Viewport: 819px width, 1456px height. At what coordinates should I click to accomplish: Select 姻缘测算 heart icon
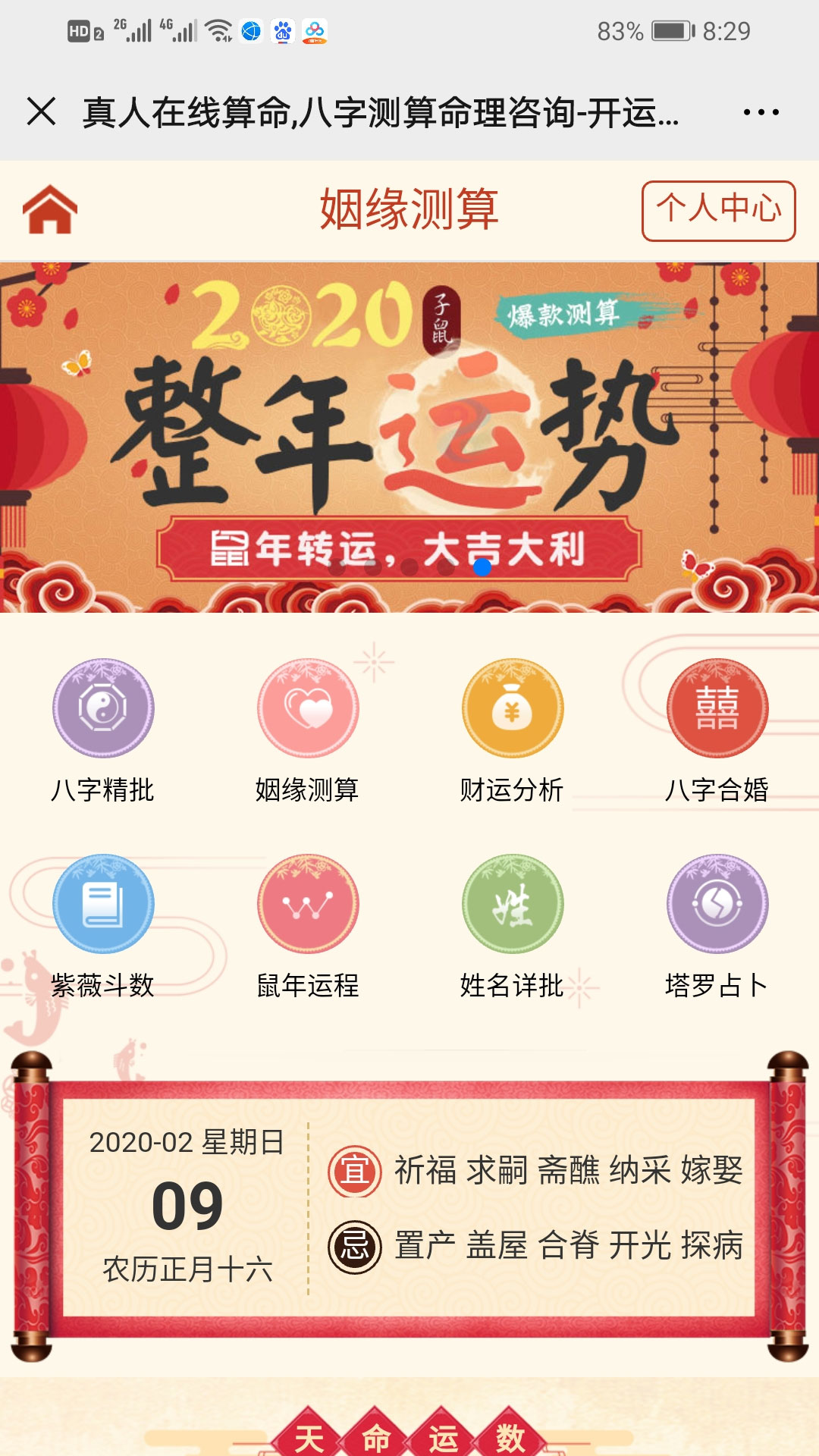(x=308, y=708)
